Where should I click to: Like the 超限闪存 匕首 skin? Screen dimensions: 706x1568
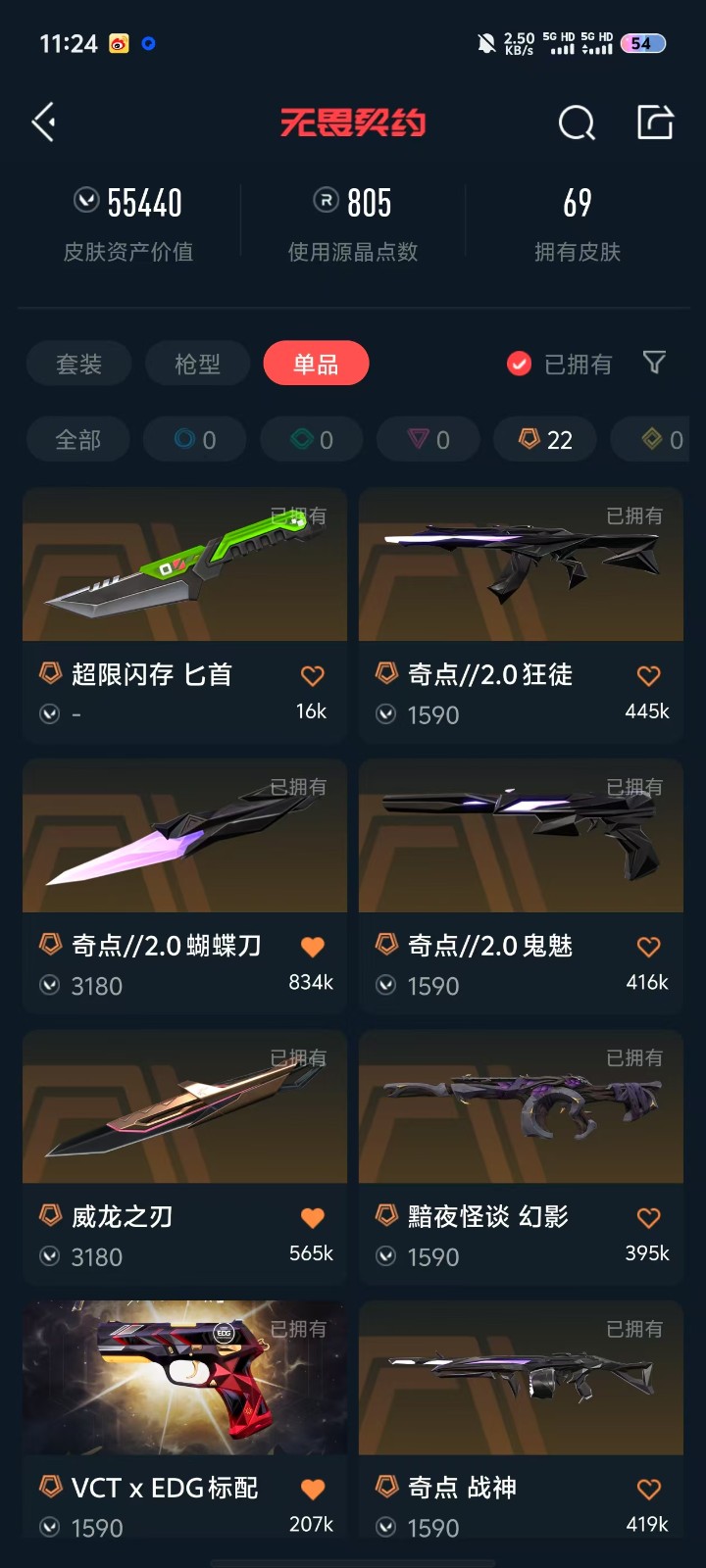pos(312,676)
